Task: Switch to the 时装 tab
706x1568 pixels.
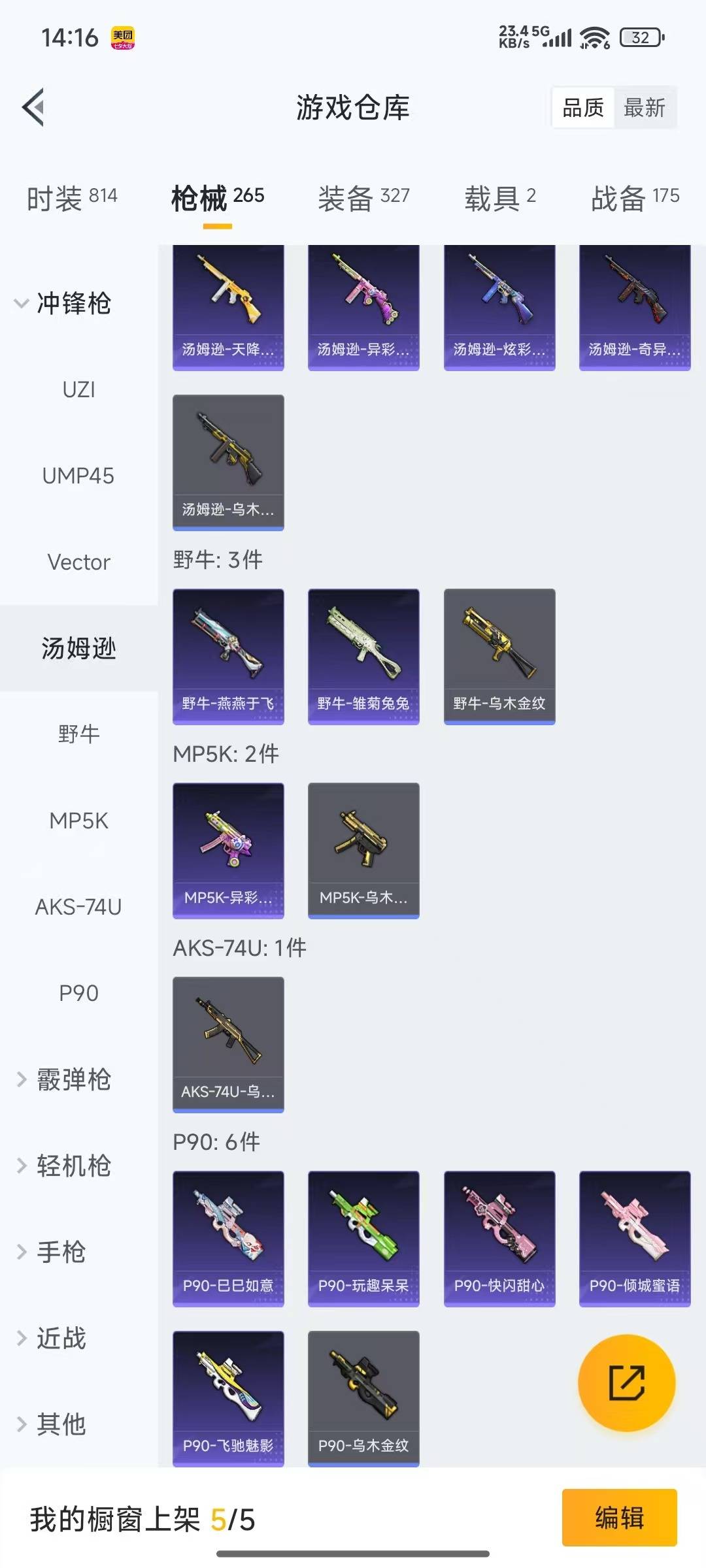Action: [72, 197]
